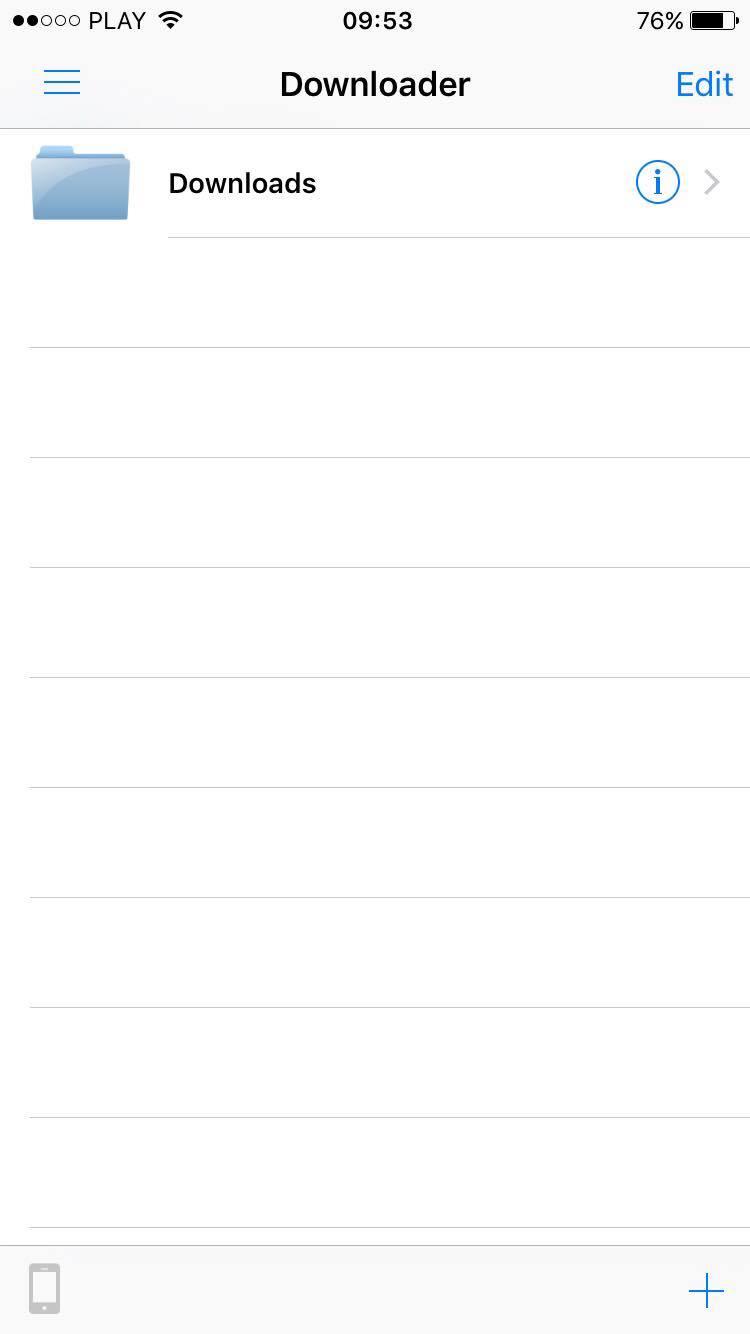Screen dimensions: 750x1334
Task: Tap the Edit button
Action: click(704, 84)
